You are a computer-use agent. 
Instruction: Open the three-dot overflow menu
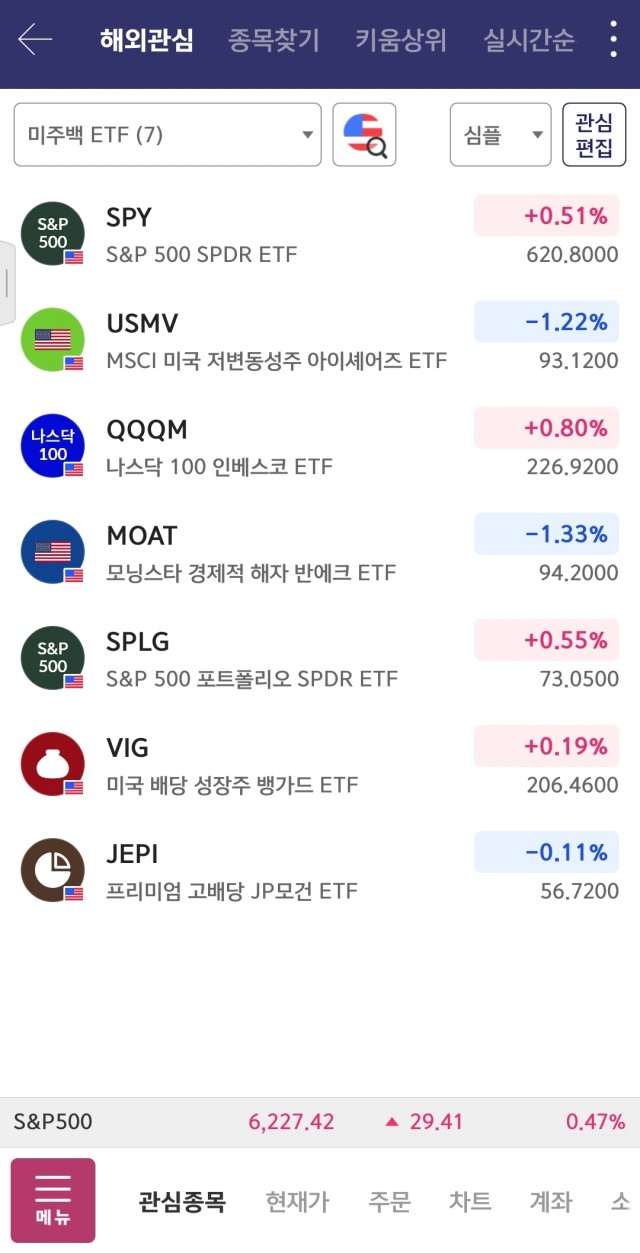tap(613, 40)
